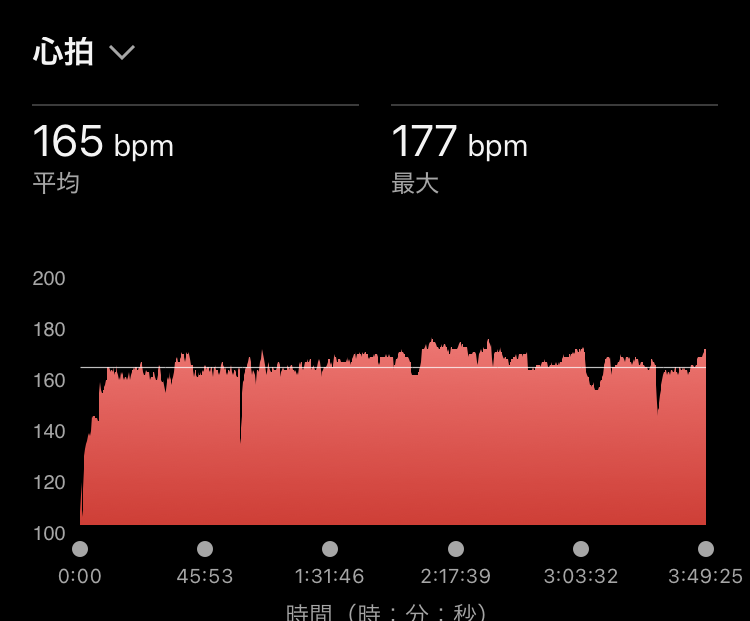Expand the 心拍 metric dropdown

click(121, 53)
